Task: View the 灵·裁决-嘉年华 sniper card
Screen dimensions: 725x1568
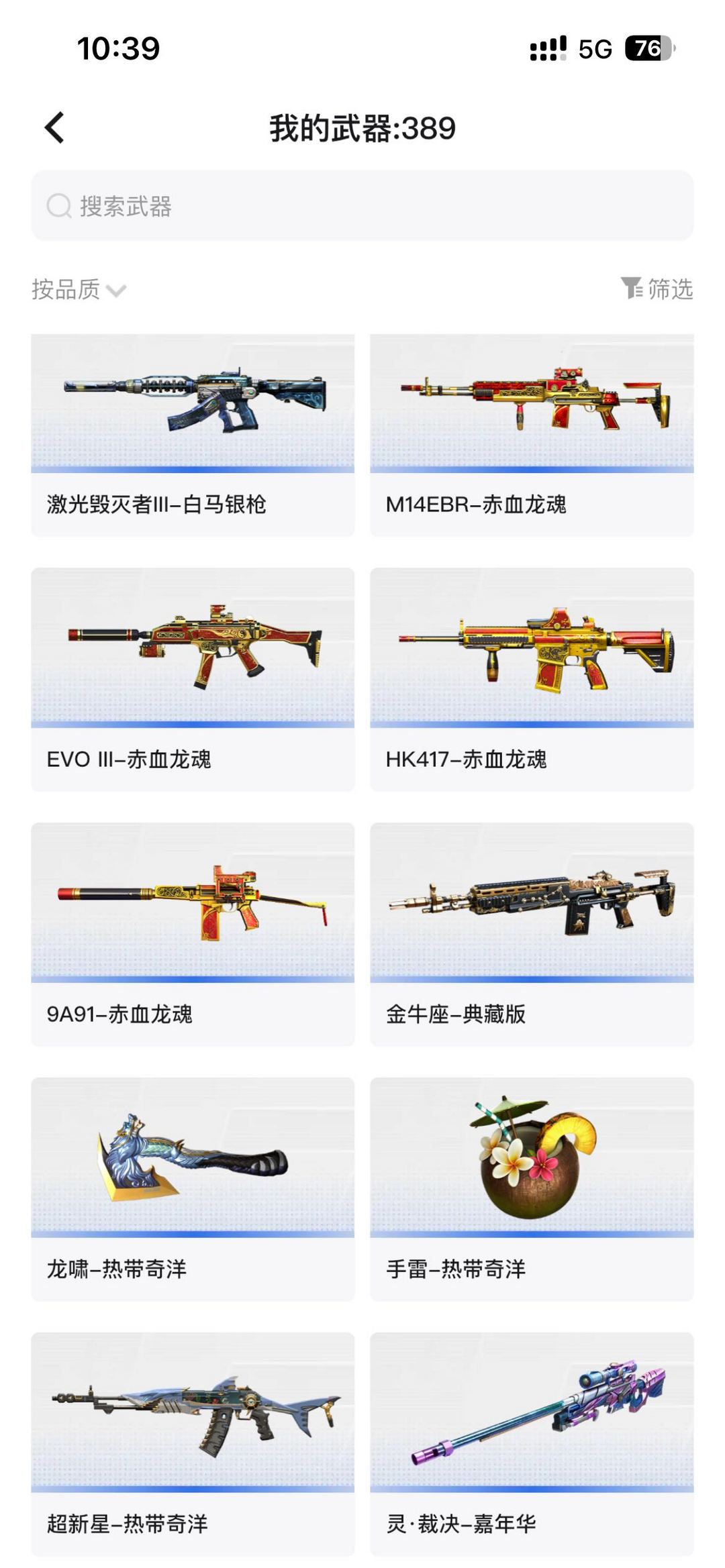Action: tap(532, 1444)
